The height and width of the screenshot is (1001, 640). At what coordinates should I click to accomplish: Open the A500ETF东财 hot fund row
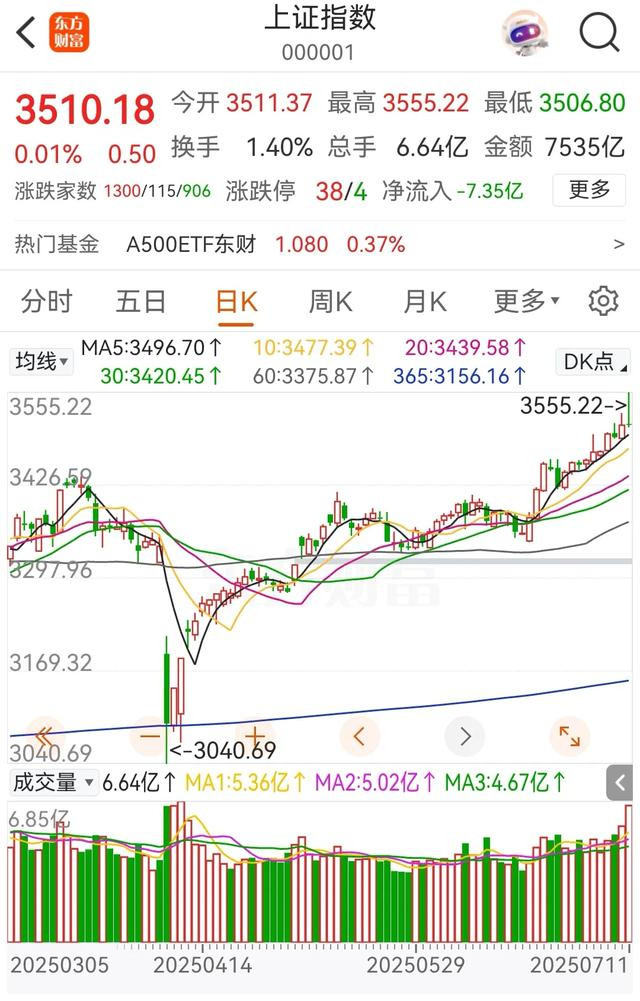coord(320,243)
